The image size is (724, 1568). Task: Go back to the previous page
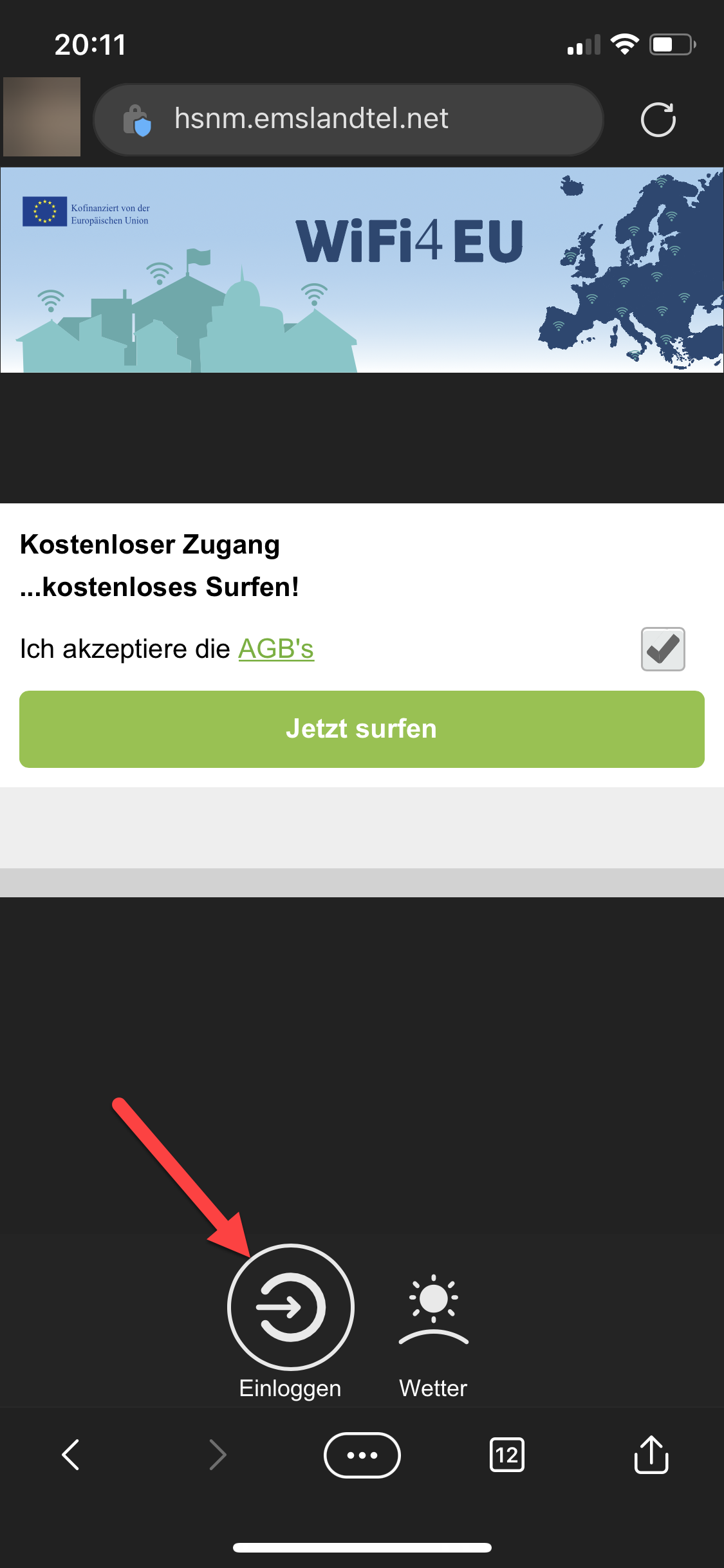tap(71, 1455)
